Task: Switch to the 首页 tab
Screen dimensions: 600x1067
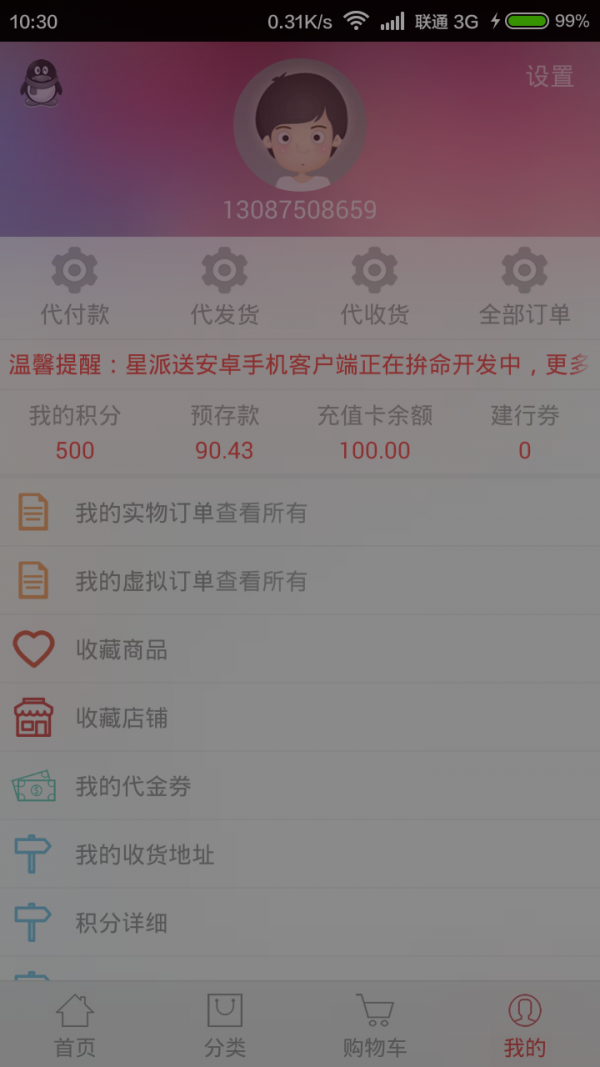Action: (75, 1025)
